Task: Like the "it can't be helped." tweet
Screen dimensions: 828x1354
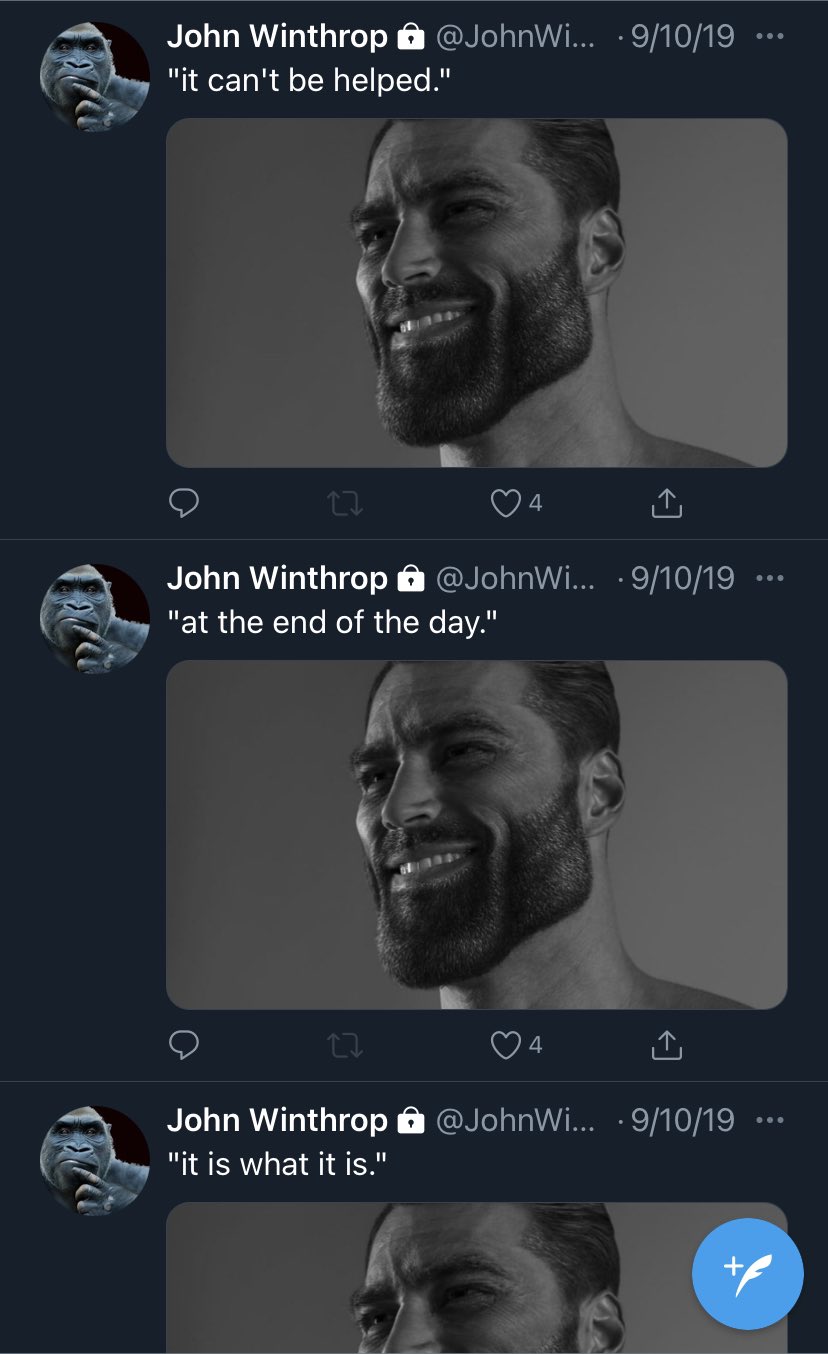Action: [x=506, y=503]
